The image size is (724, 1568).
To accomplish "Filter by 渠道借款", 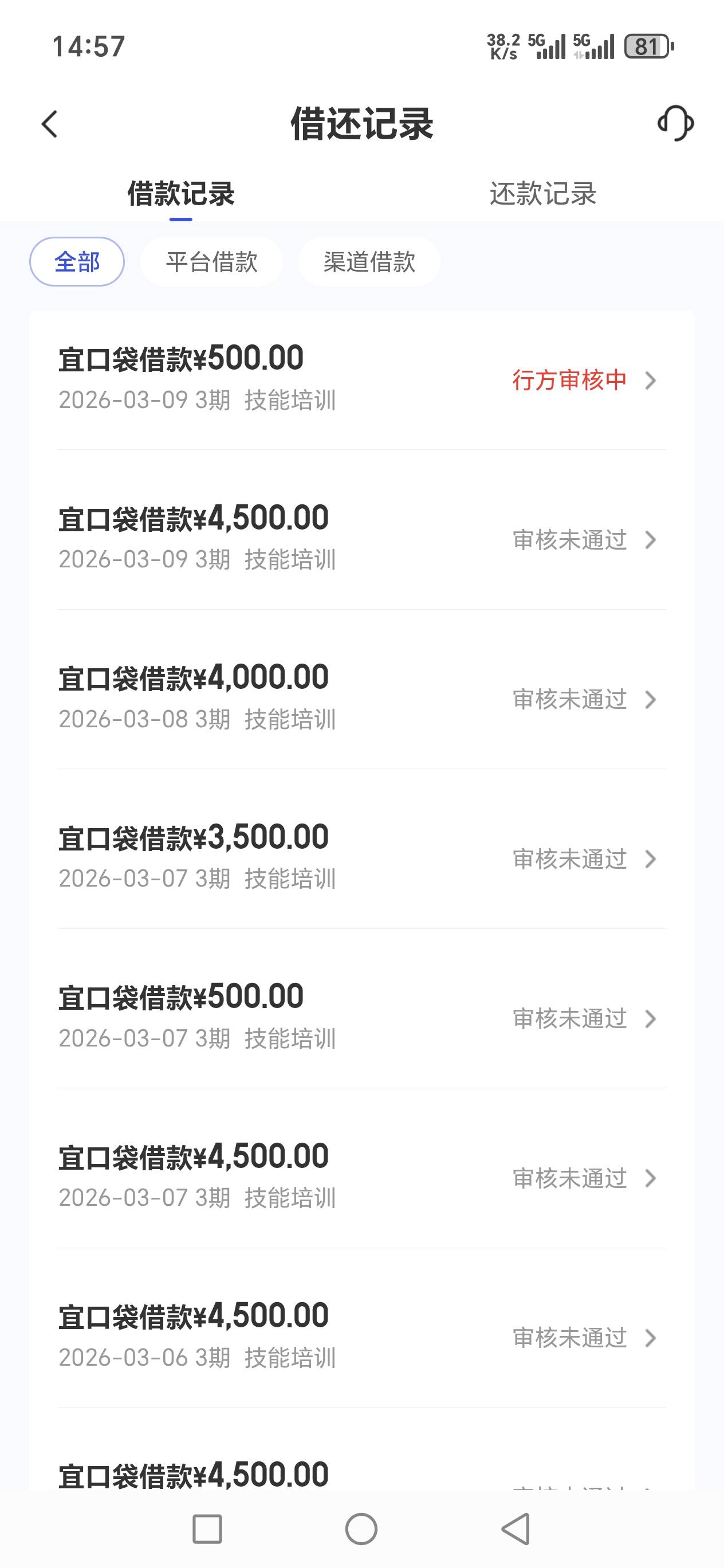I will 369,262.
